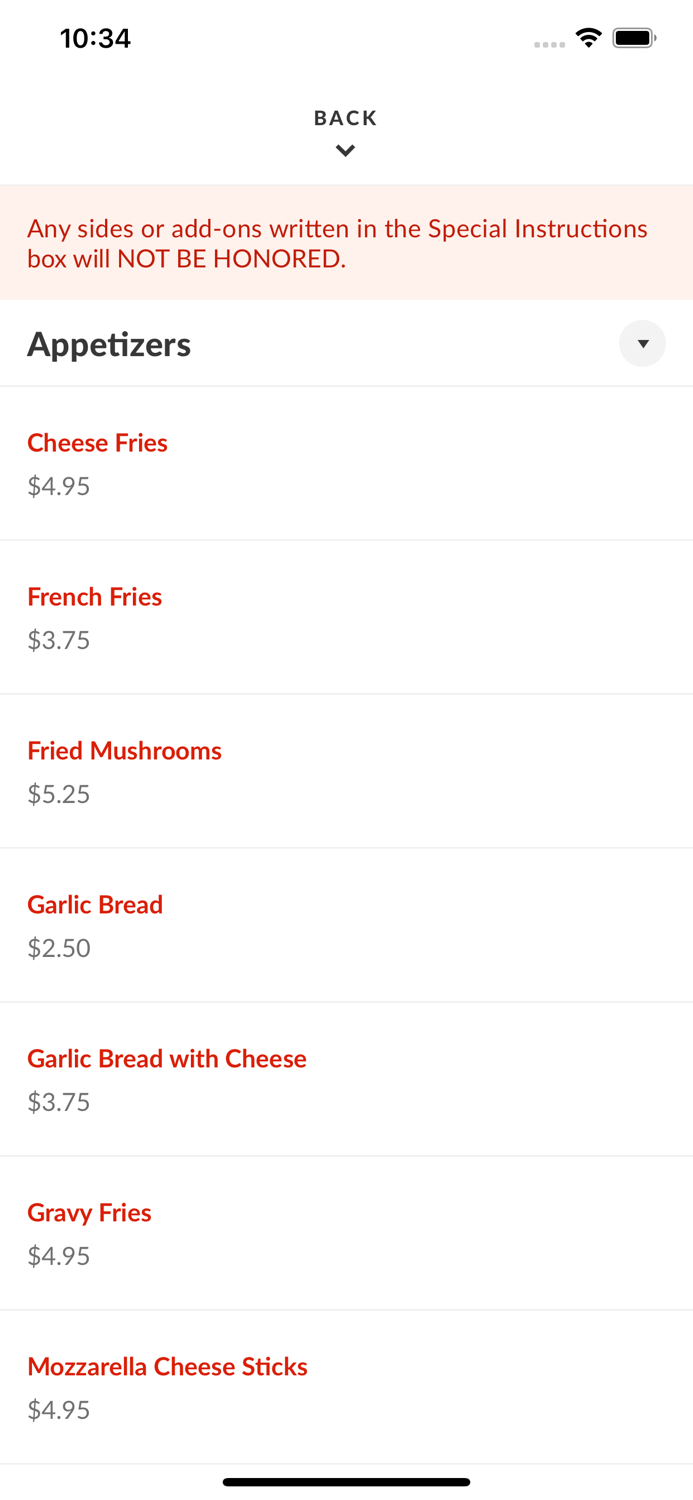This screenshot has width=693, height=1500.
Task: Collapse the Appetizers section arrow
Action: pos(642,344)
